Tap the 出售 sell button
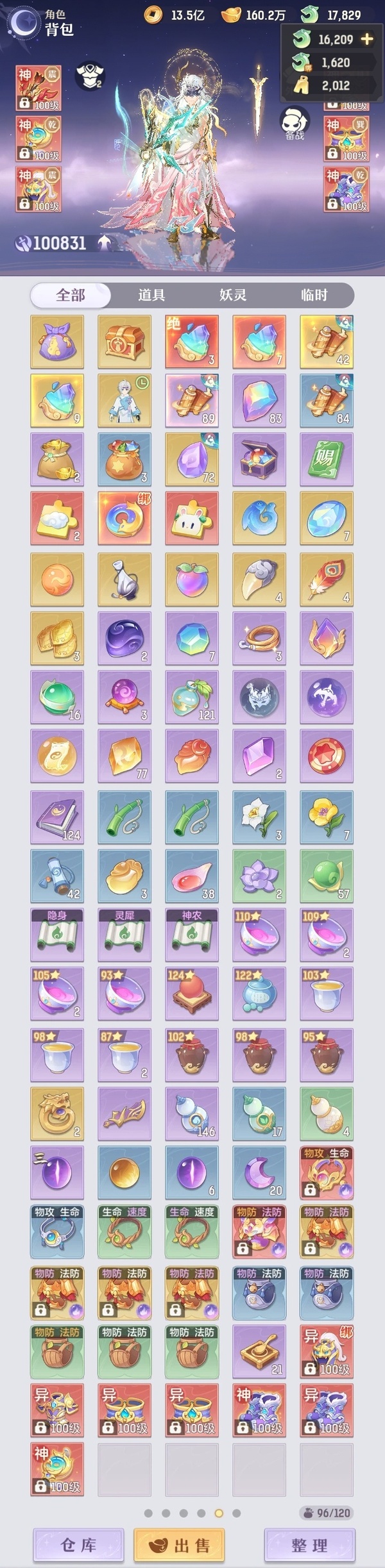The image size is (385, 1568). pos(180,1545)
